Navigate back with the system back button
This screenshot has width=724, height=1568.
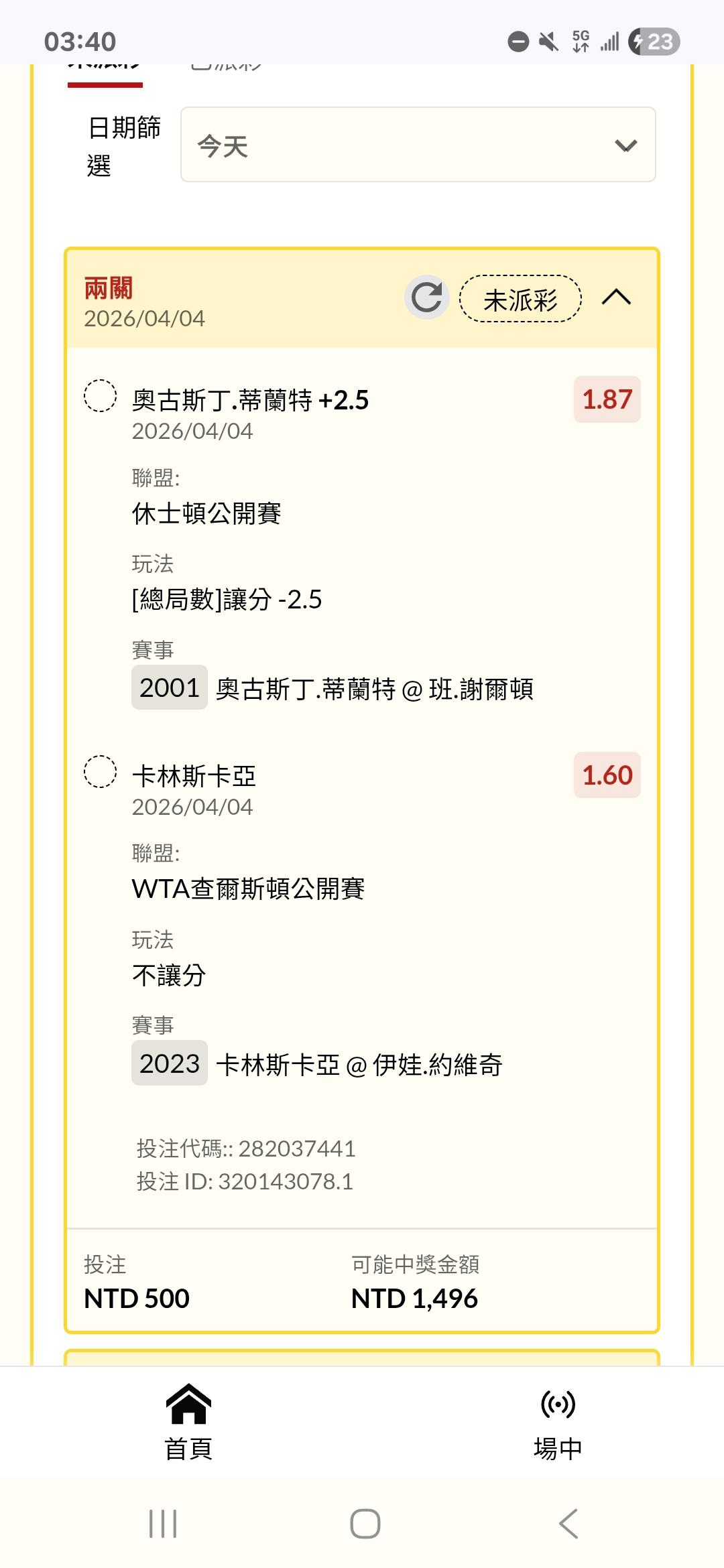tap(568, 1523)
